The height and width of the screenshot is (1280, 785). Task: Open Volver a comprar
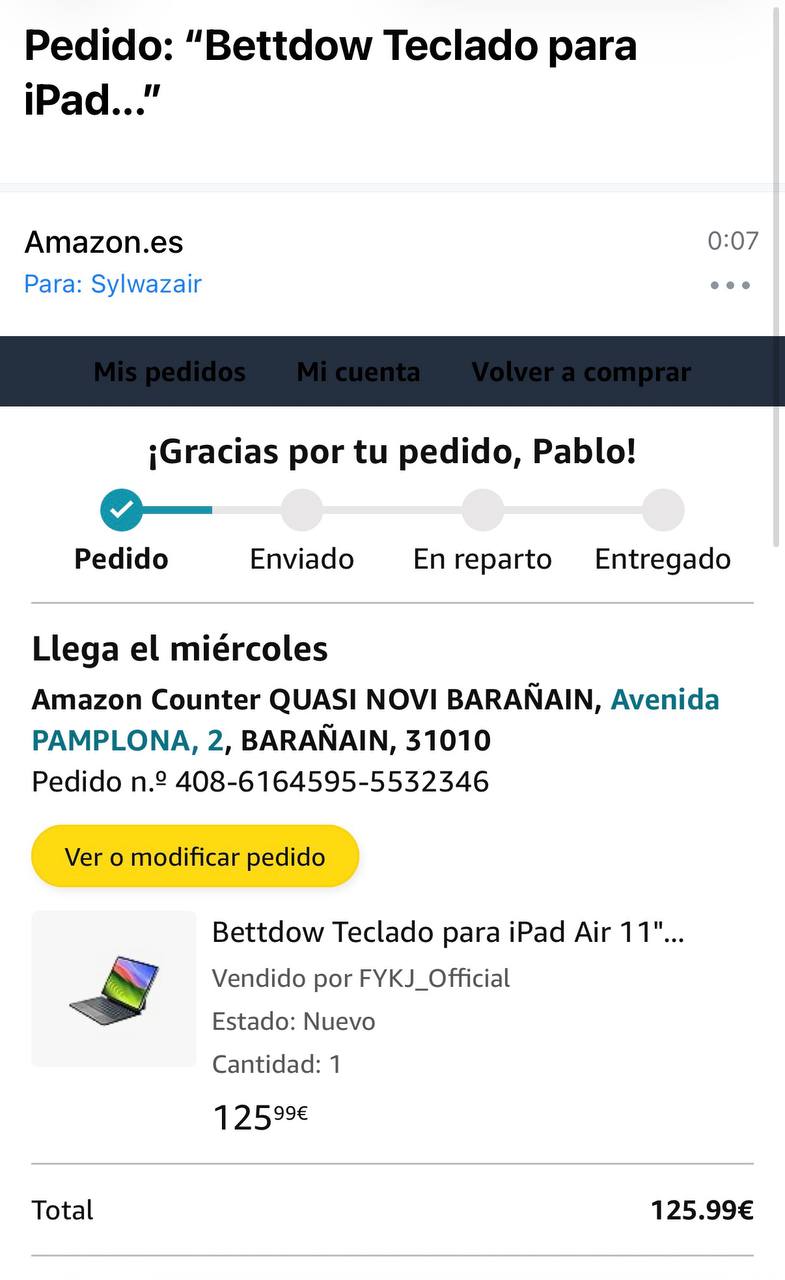581,372
